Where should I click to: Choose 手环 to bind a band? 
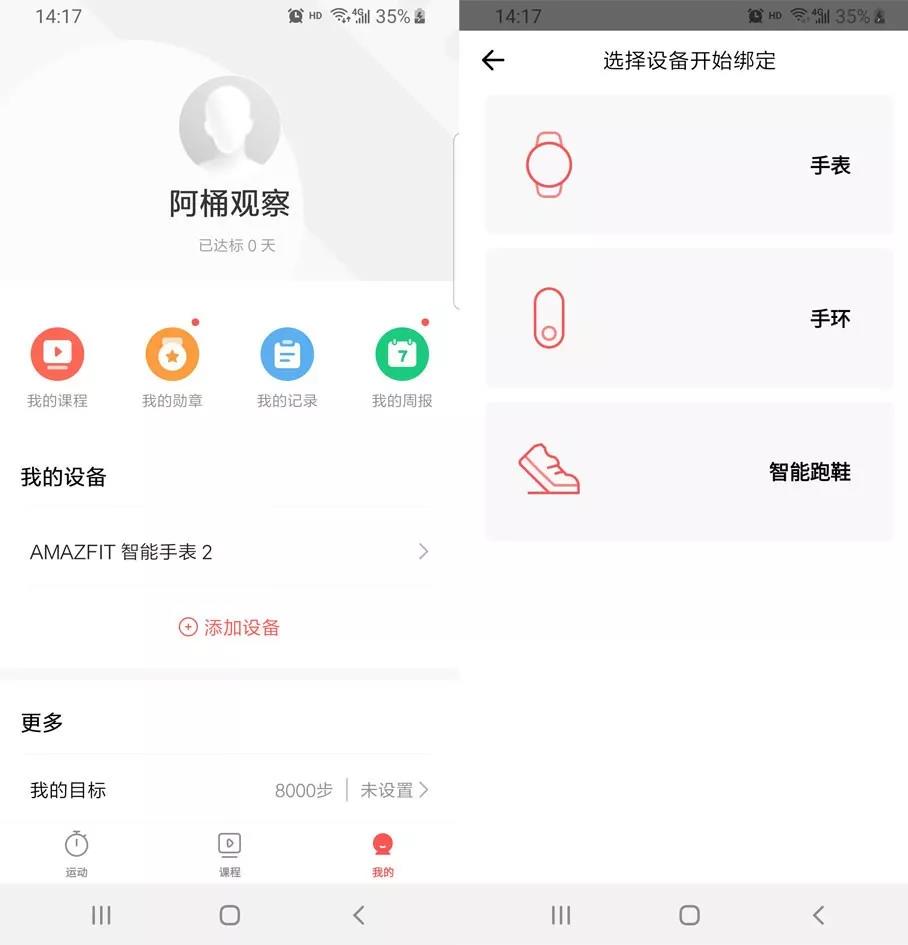point(689,319)
